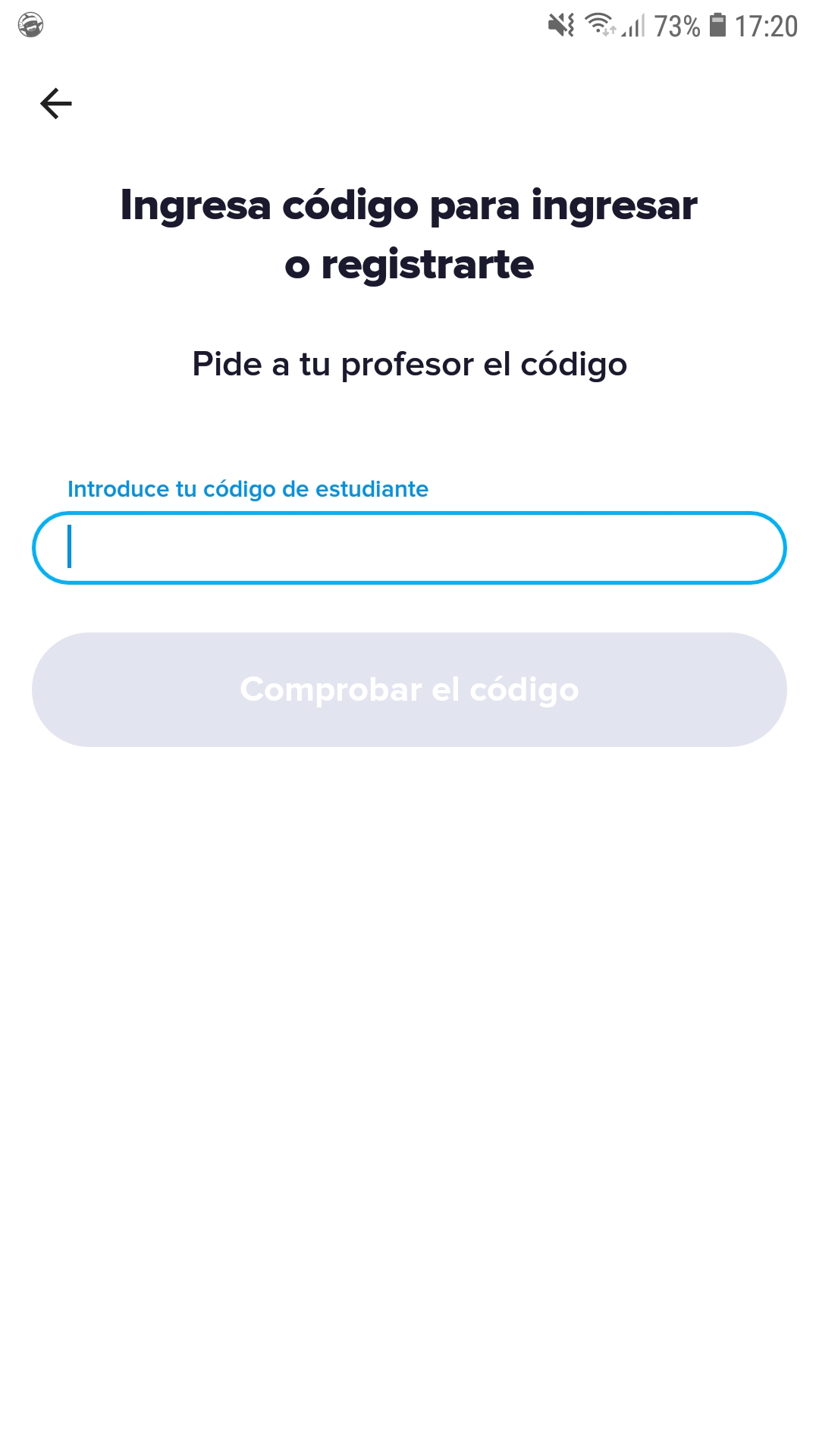Tap the grayed-out submit button text
The width and height of the screenshot is (819, 1456).
click(x=409, y=690)
